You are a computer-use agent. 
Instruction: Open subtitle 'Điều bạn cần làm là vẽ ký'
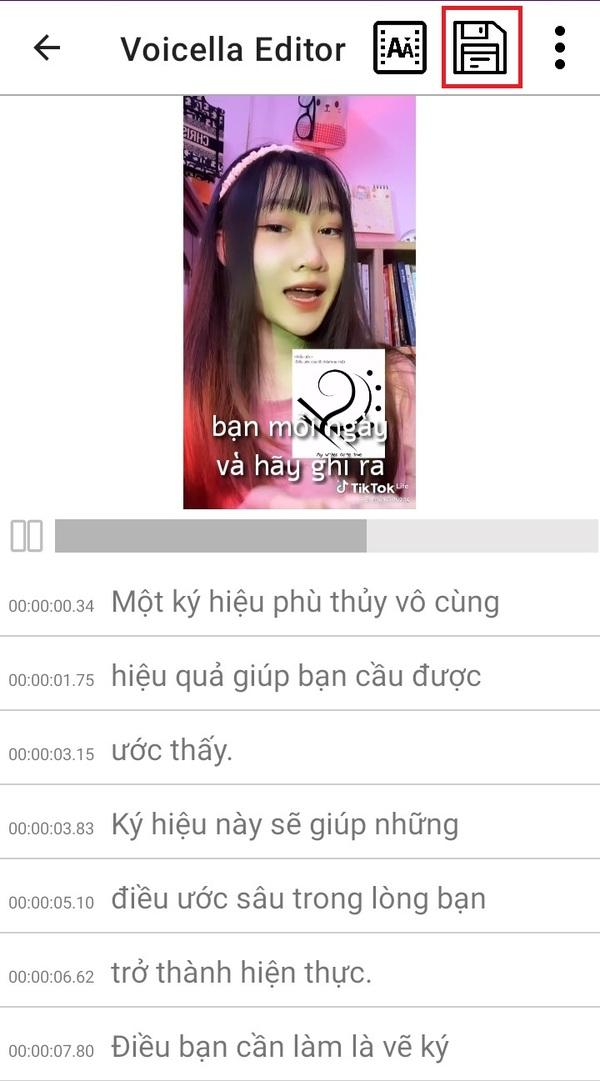[x=280, y=1047]
